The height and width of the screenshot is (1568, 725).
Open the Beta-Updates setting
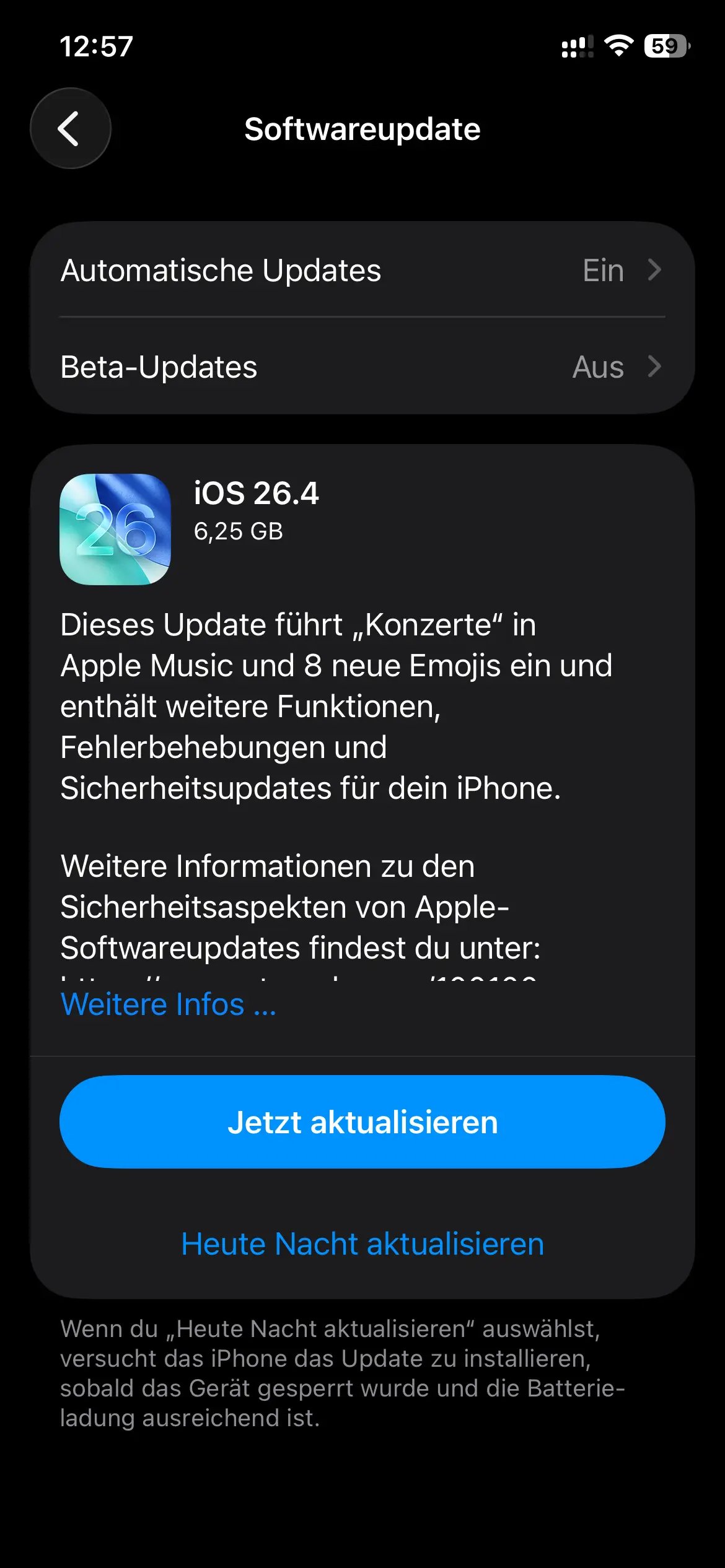(362, 367)
